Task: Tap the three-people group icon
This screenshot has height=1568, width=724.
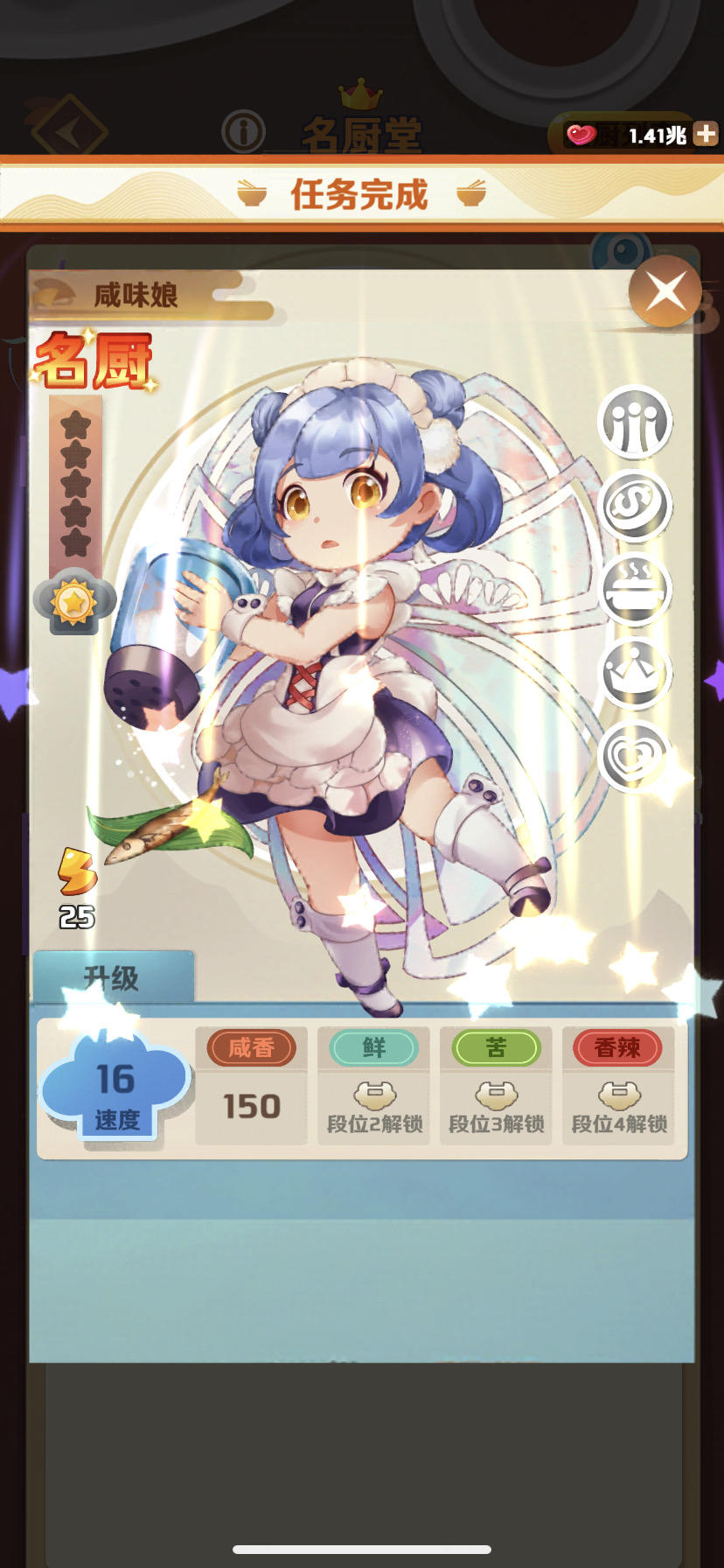Action: [x=635, y=422]
